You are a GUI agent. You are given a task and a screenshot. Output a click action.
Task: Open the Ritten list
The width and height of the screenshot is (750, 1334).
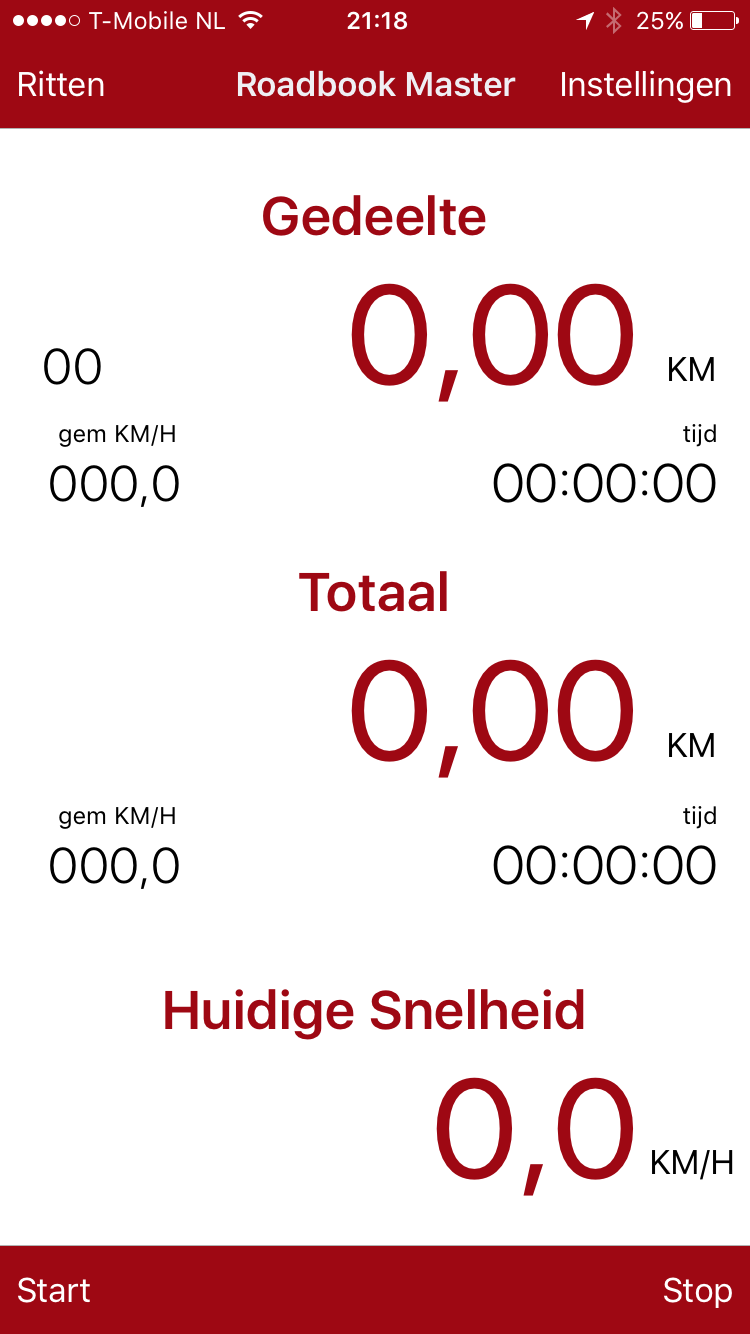click(x=61, y=85)
